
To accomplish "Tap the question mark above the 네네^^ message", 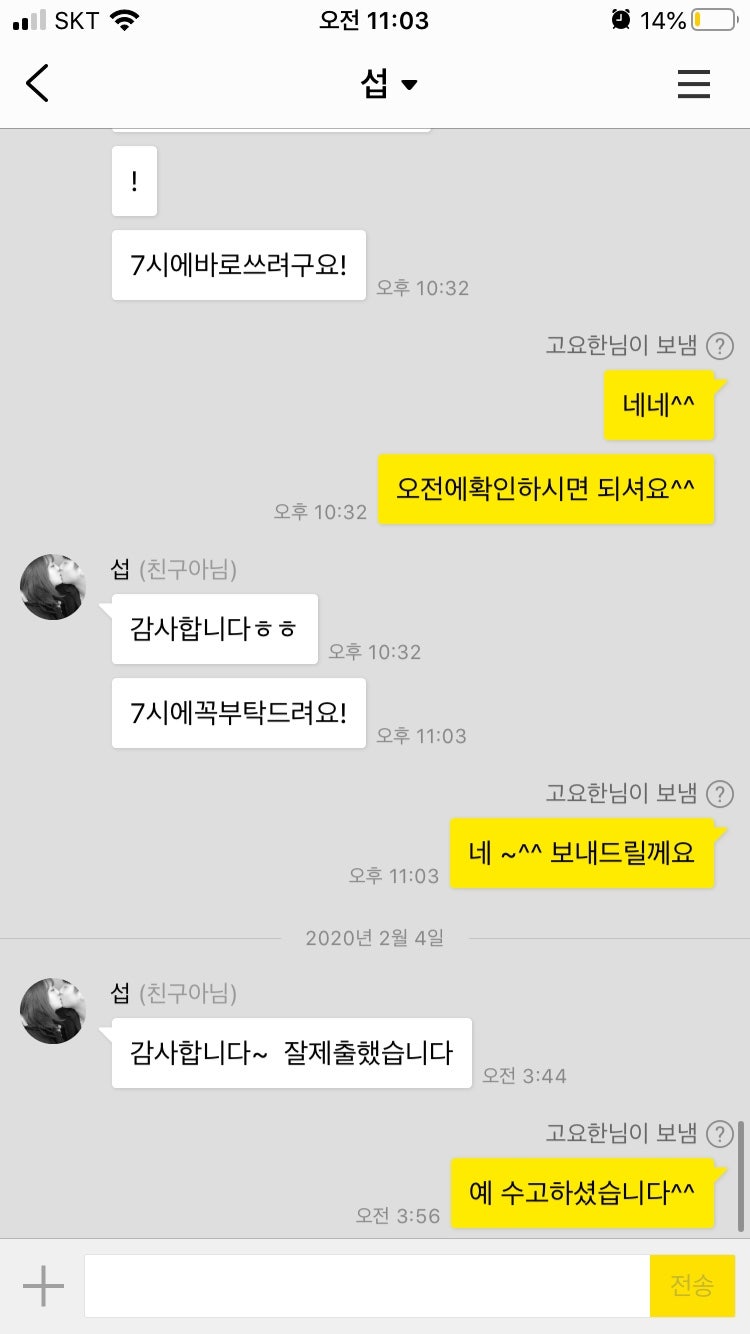I will [x=720, y=346].
